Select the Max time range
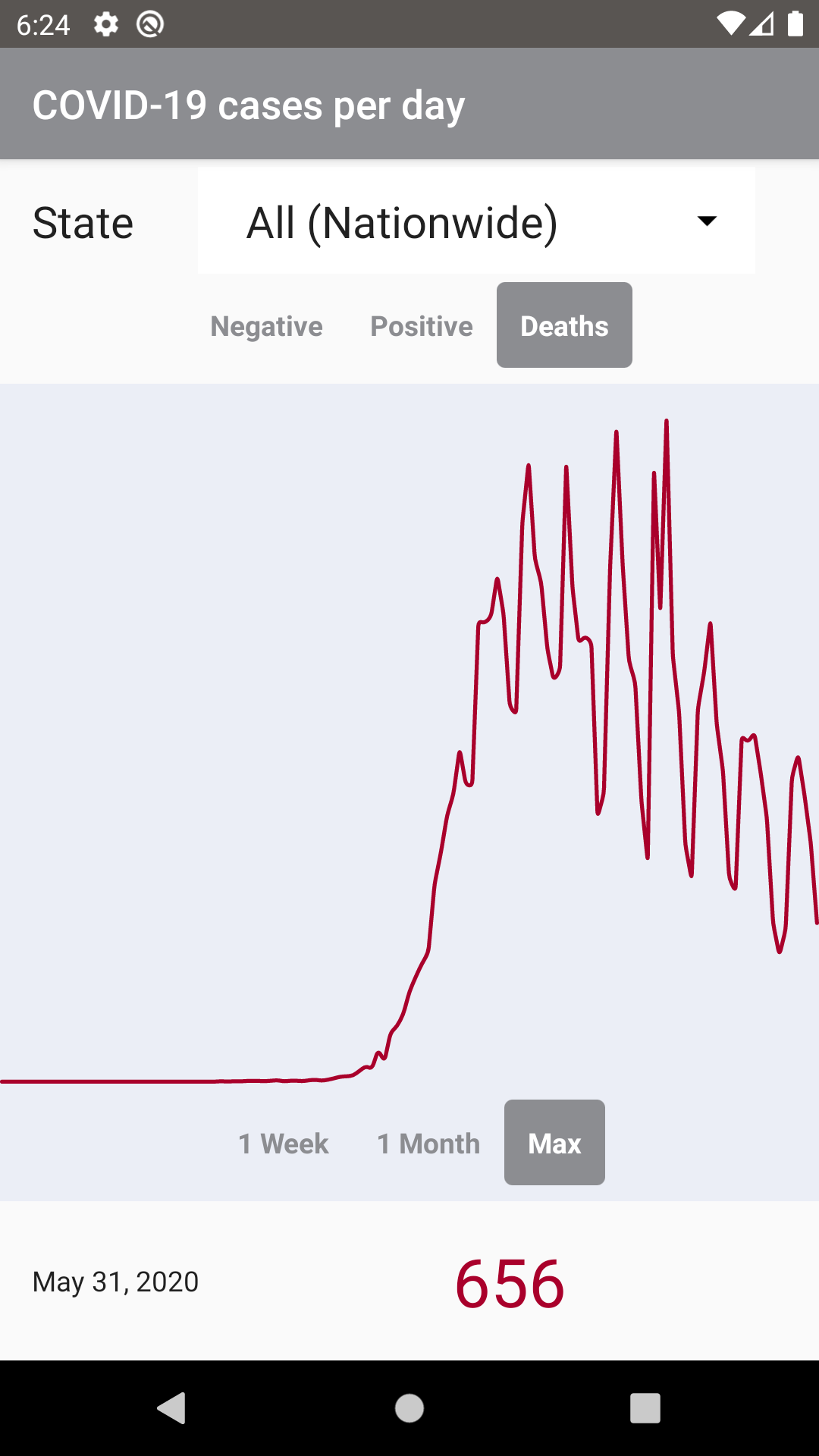Image resolution: width=819 pixels, height=1456 pixels. pyautogui.click(x=554, y=1144)
